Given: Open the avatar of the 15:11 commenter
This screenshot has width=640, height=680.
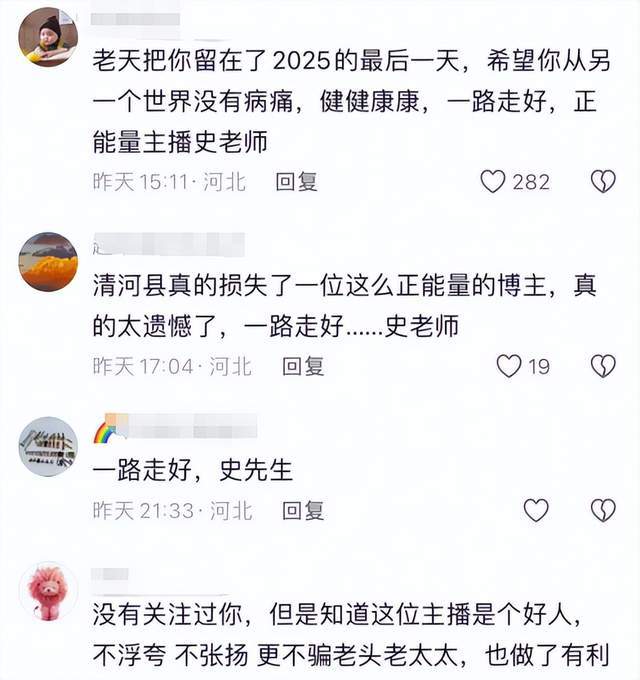Looking at the screenshot, I should coord(48,37).
